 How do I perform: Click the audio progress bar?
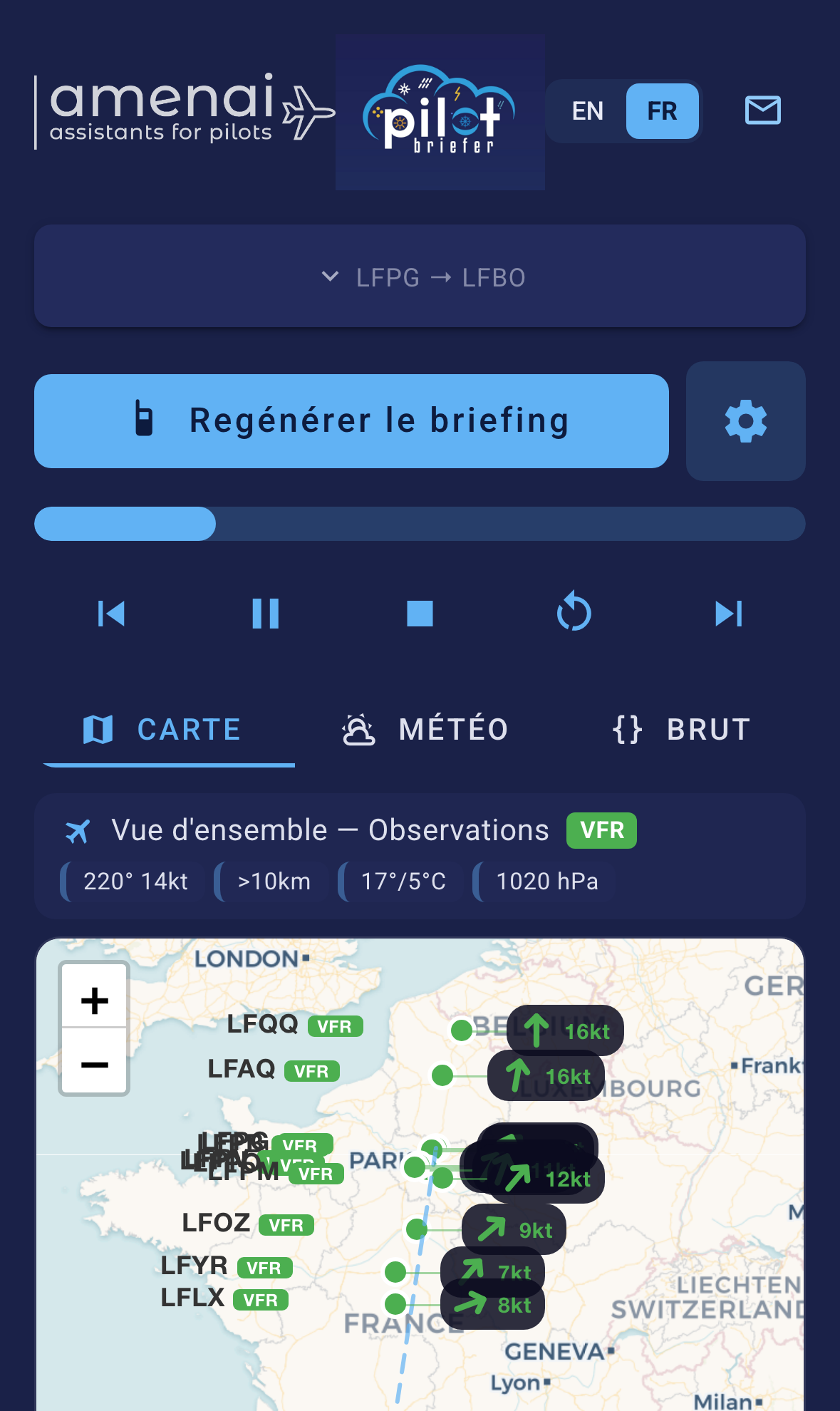[420, 523]
